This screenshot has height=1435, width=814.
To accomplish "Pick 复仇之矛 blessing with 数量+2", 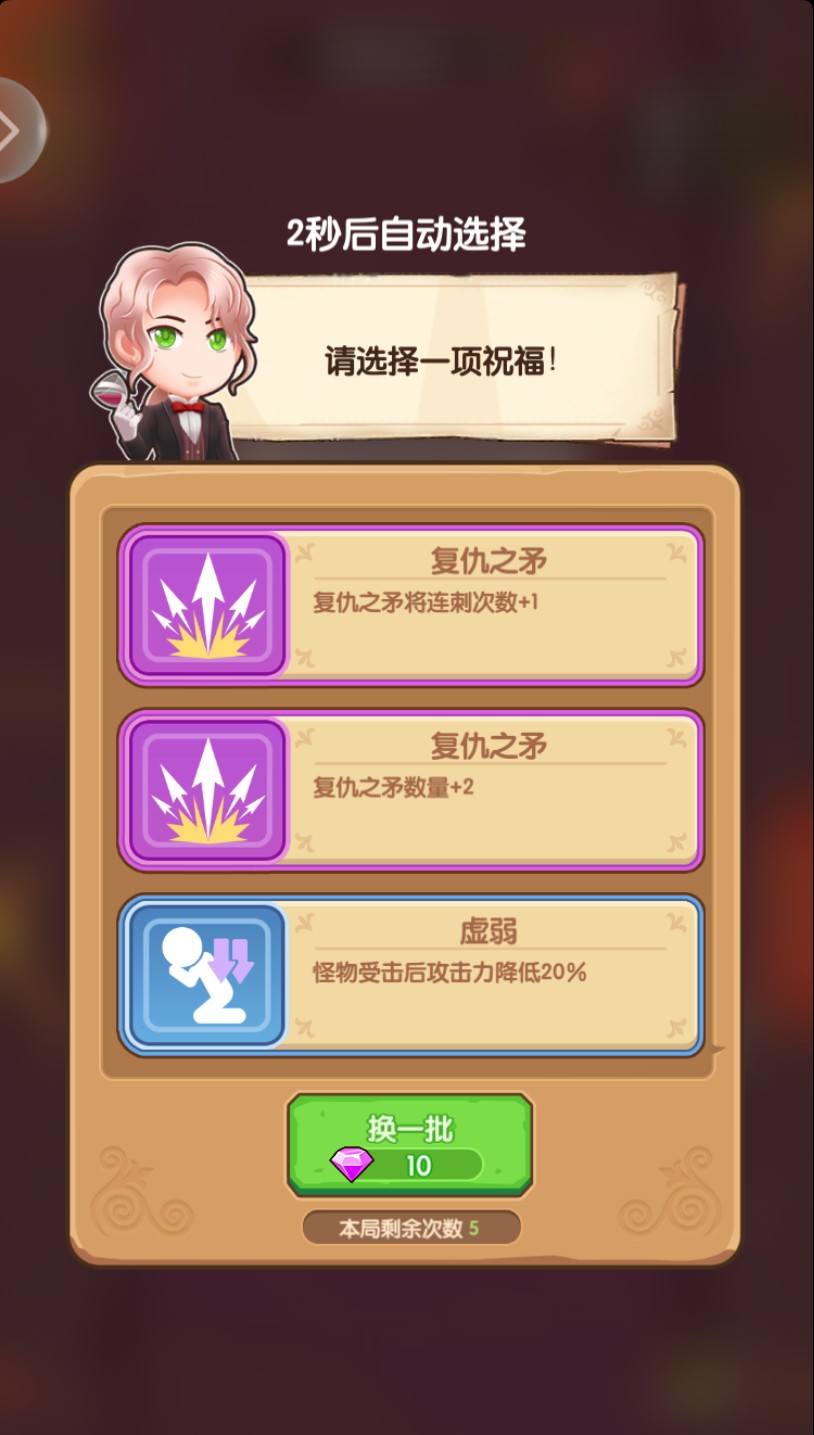I will point(411,790).
